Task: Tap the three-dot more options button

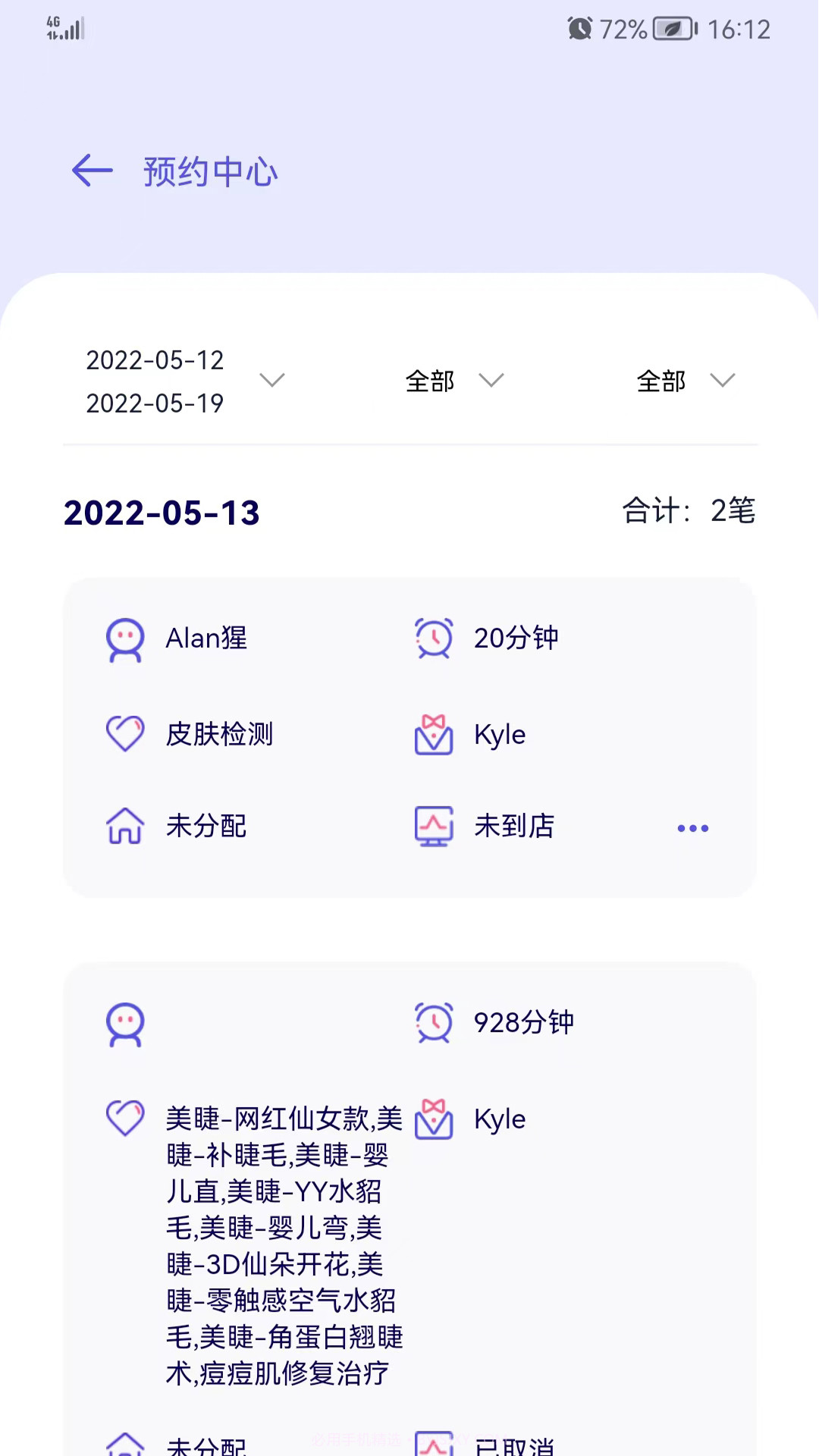Action: pyautogui.click(x=692, y=827)
